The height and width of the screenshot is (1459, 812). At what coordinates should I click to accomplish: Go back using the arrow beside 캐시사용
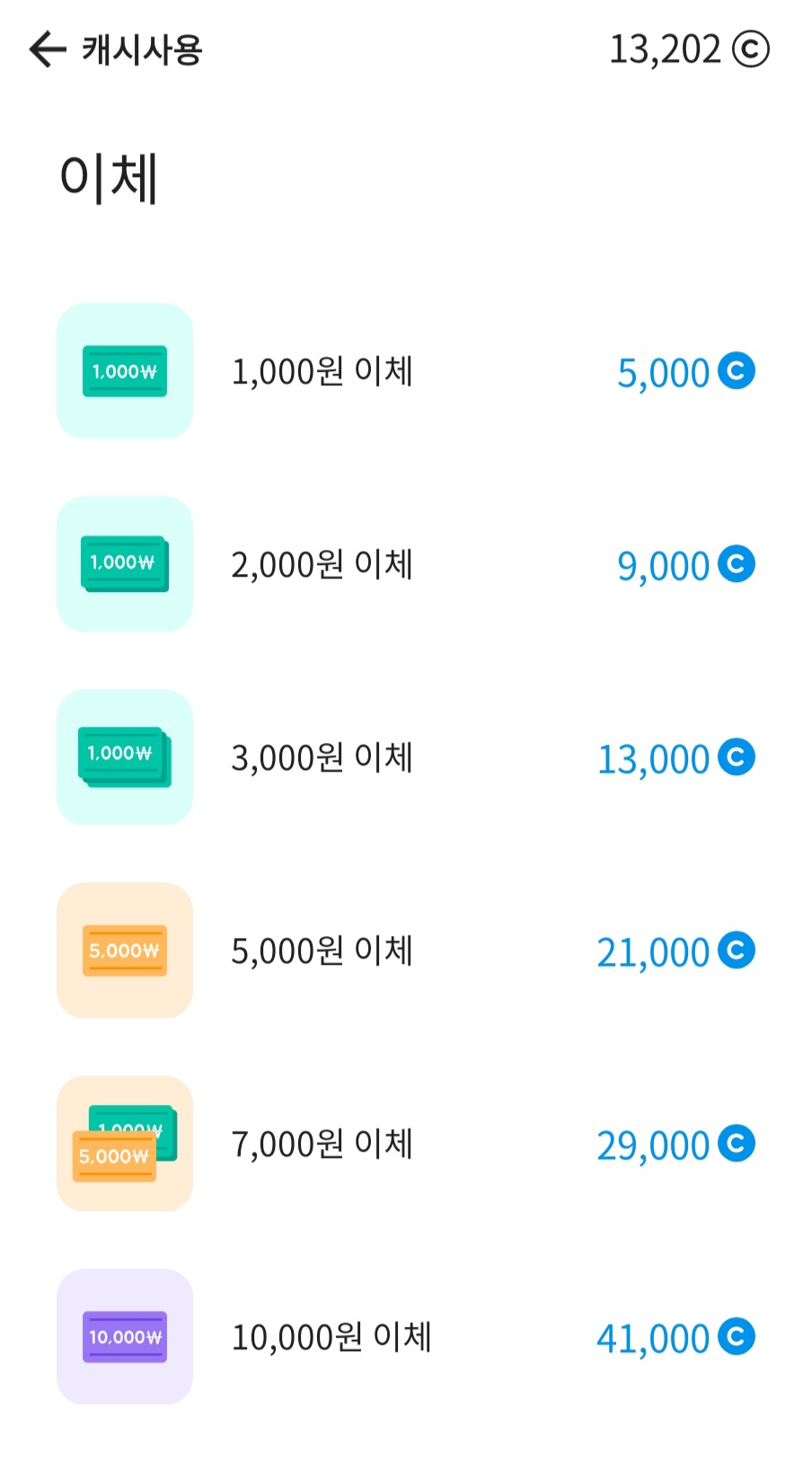point(48,49)
